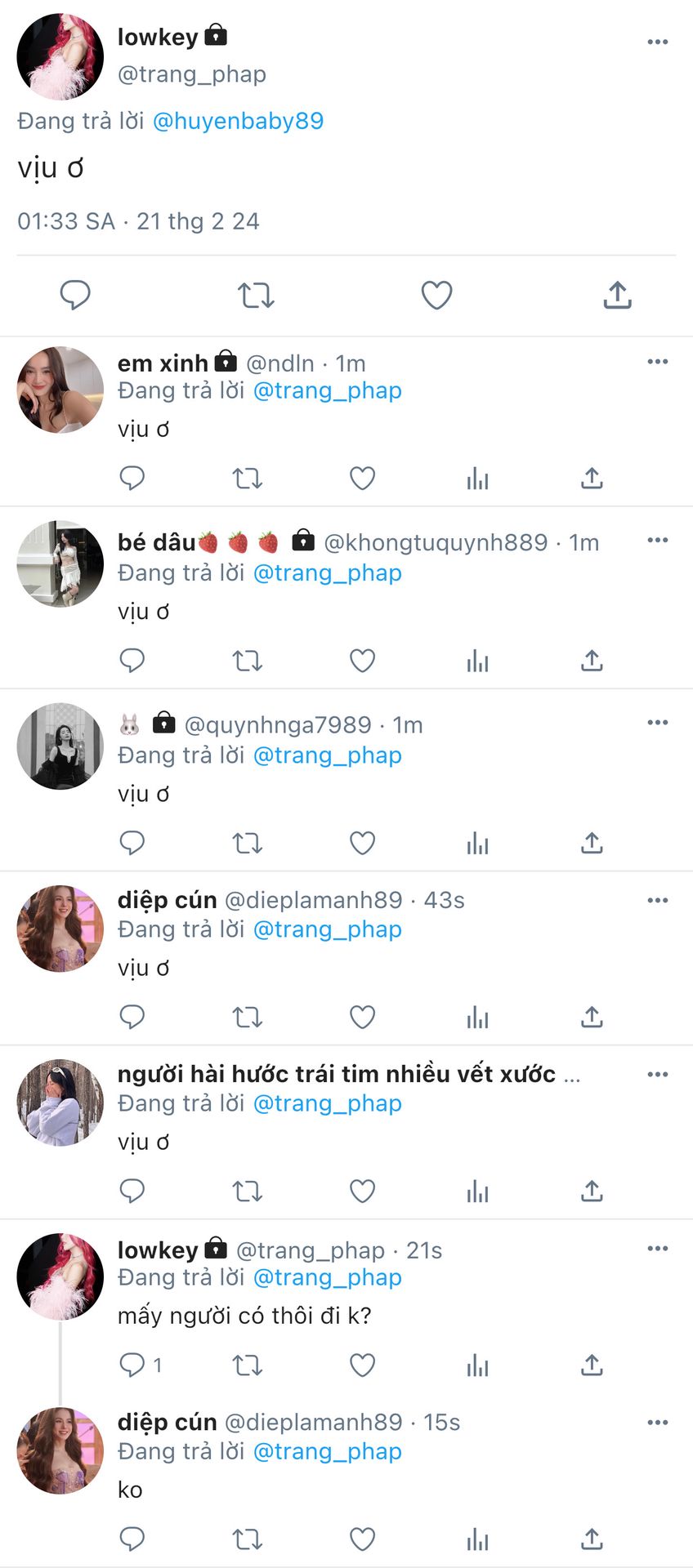This screenshot has width=693, height=1568.
Task: Retweet người hài hước's reply
Action: click(247, 1192)
